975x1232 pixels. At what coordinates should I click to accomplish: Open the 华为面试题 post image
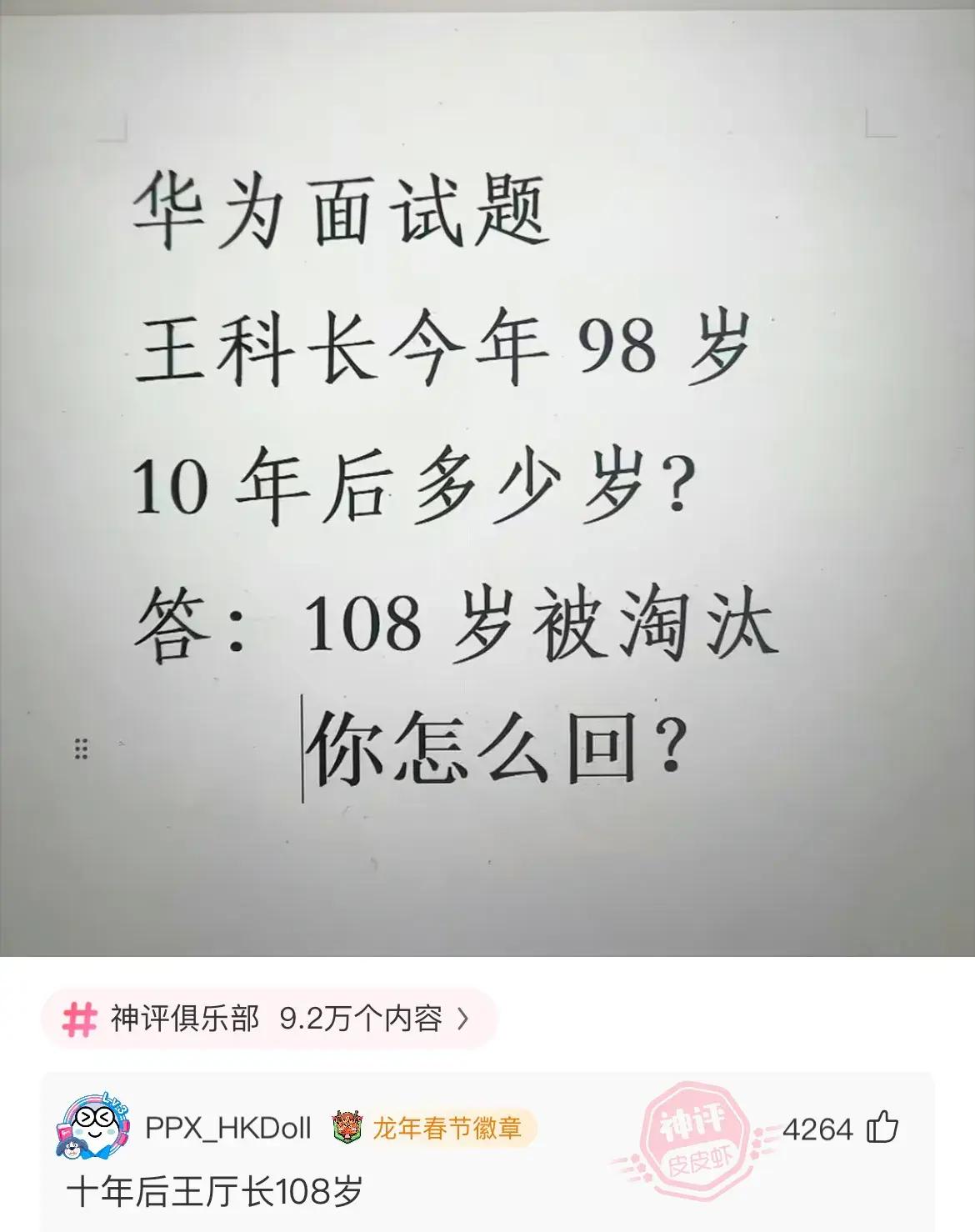coord(487,478)
